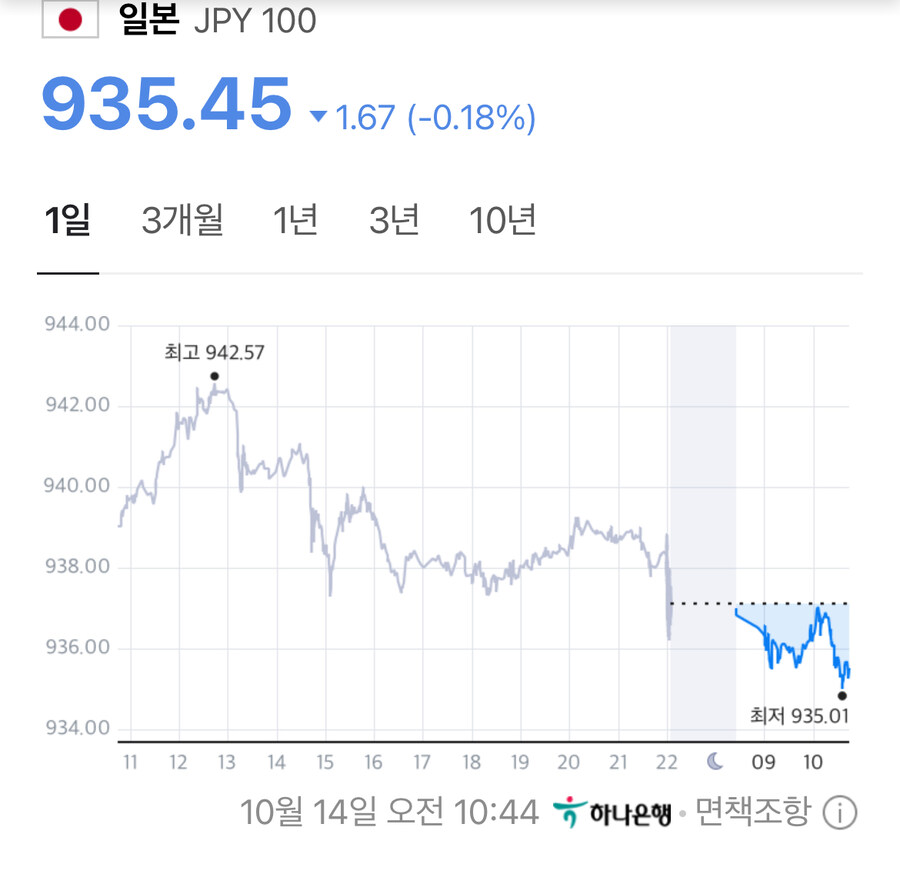Screen dimensions: 900x874
Task: Switch to the 3개월 chart period
Action: point(183,221)
